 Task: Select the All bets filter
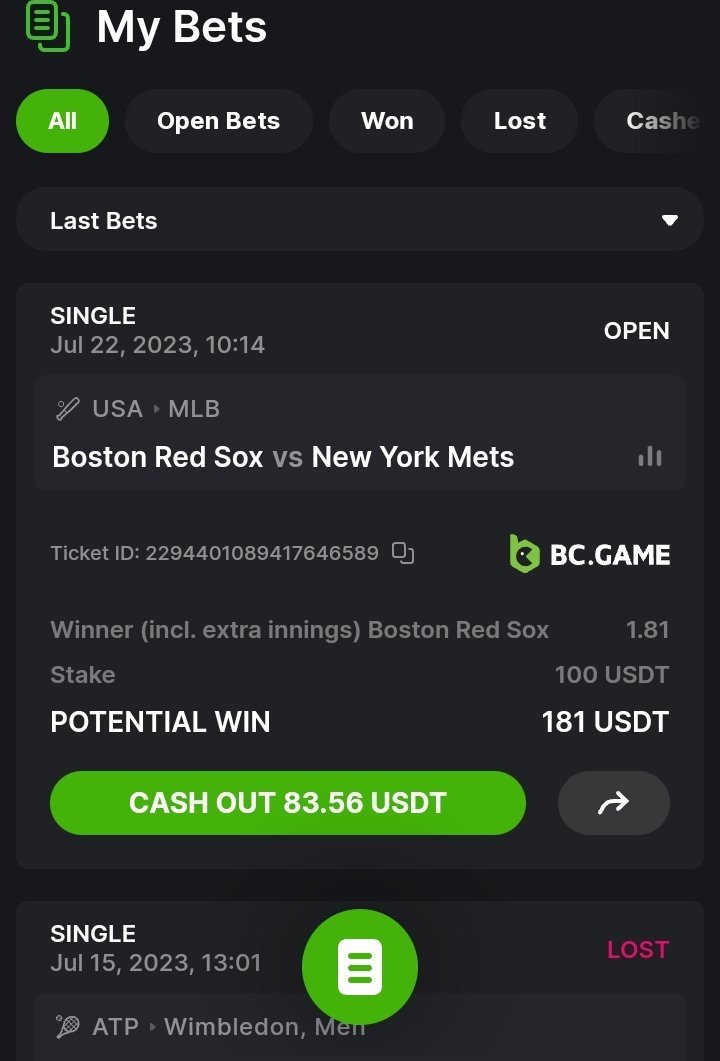click(x=62, y=121)
